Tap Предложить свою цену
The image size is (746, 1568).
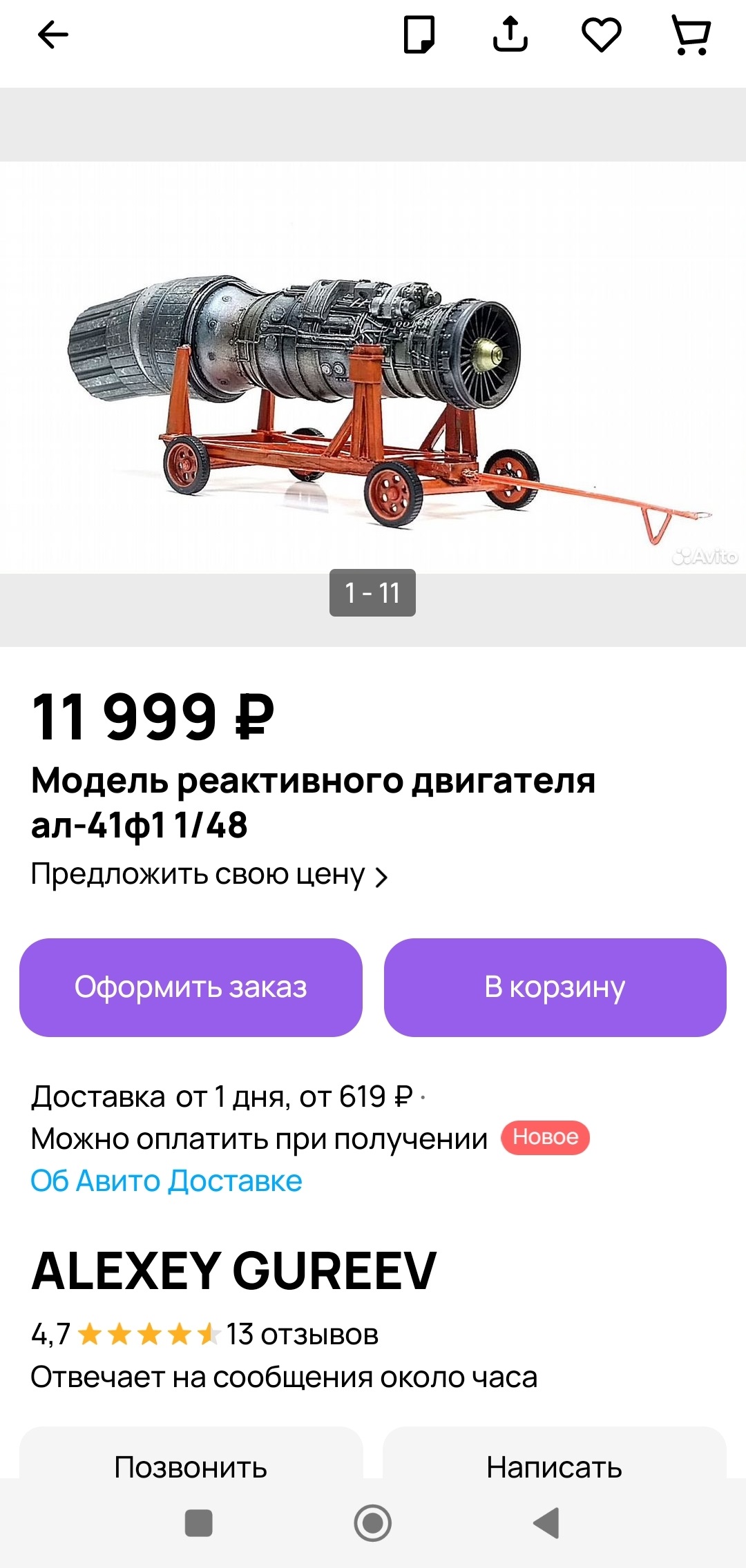(x=209, y=875)
